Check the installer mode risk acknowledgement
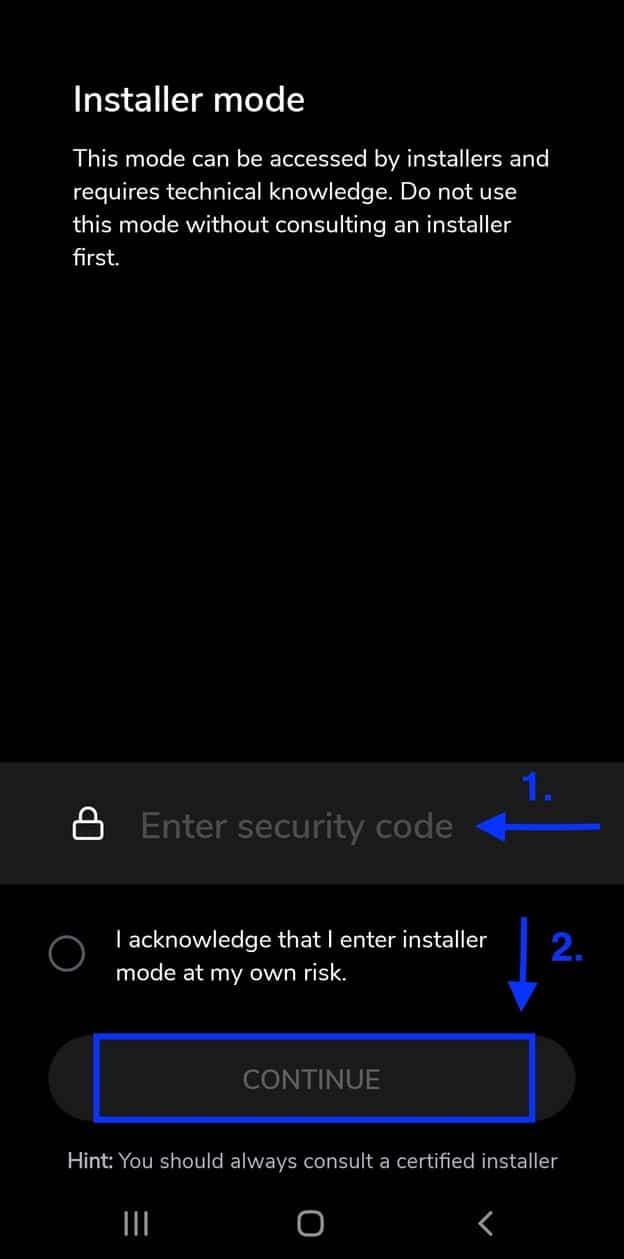 [x=67, y=955]
